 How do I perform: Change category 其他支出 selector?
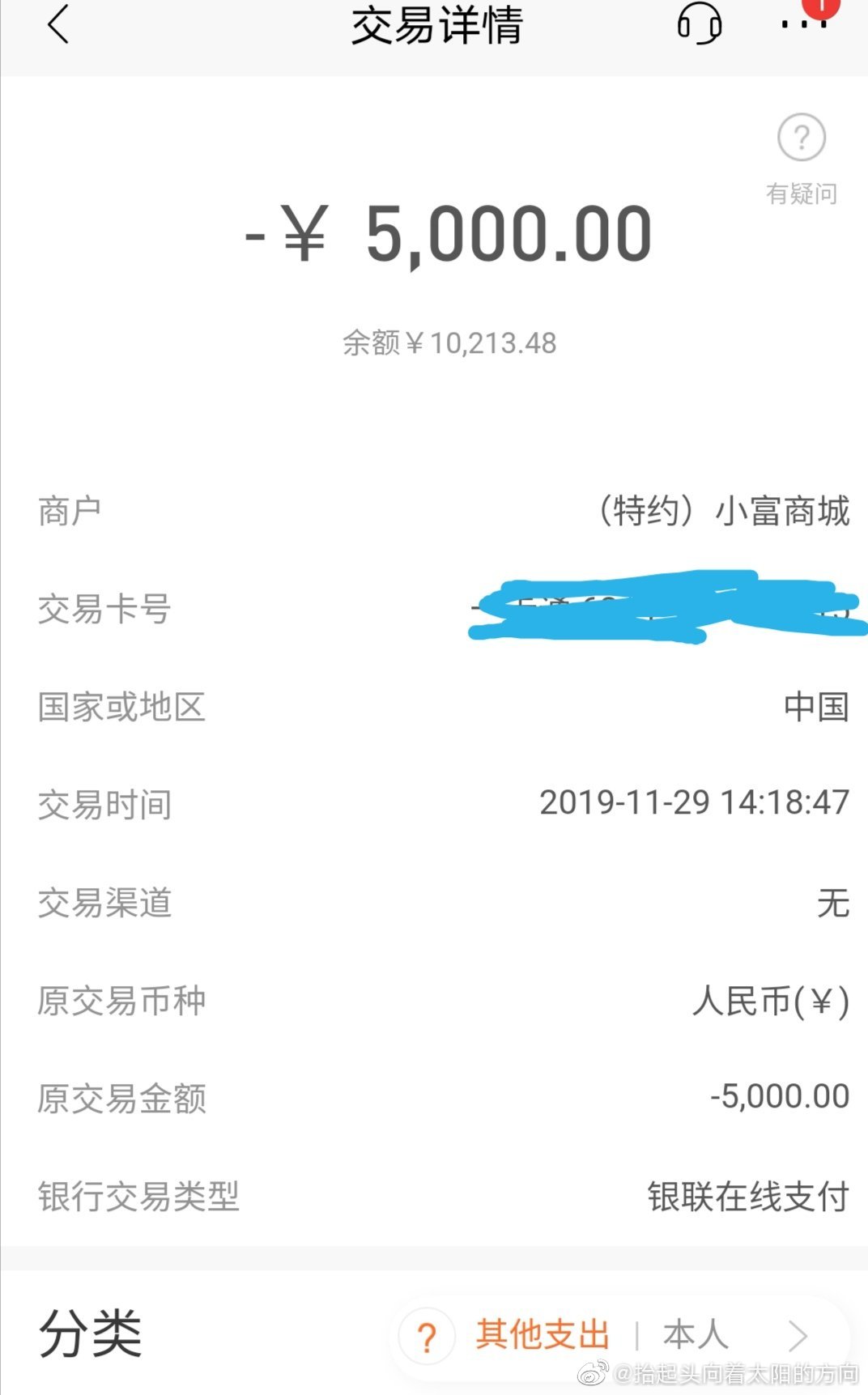[542, 1334]
